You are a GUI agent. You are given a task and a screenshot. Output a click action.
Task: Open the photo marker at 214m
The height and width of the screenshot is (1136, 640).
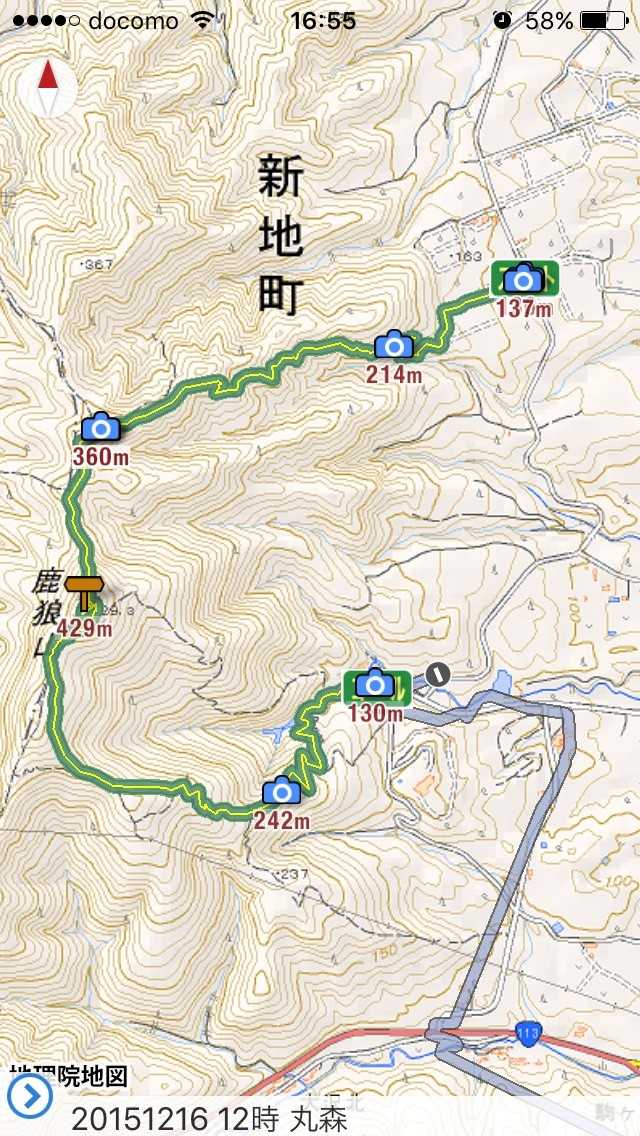click(x=394, y=345)
